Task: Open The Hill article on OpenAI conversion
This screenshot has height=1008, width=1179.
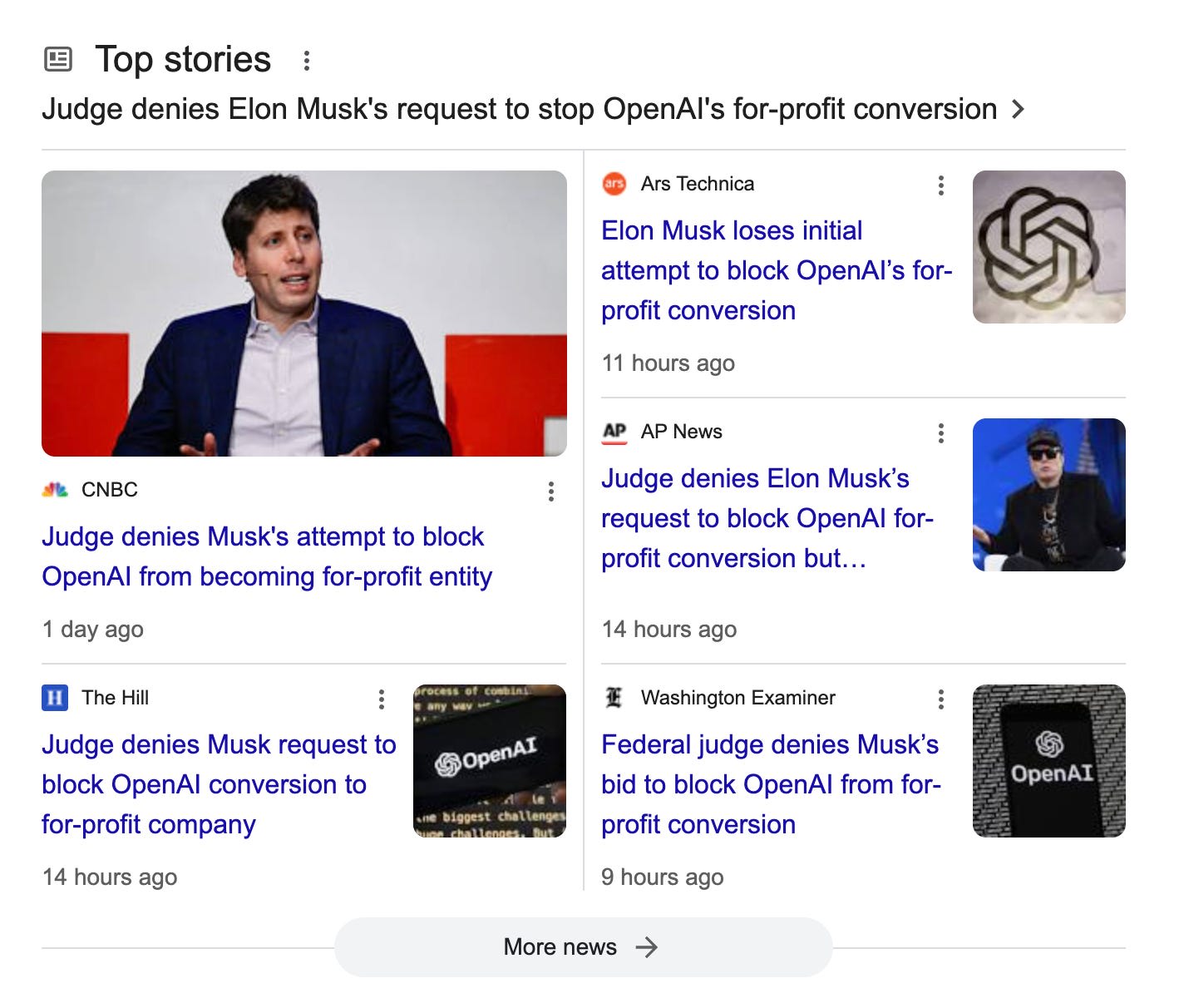Action: [219, 784]
